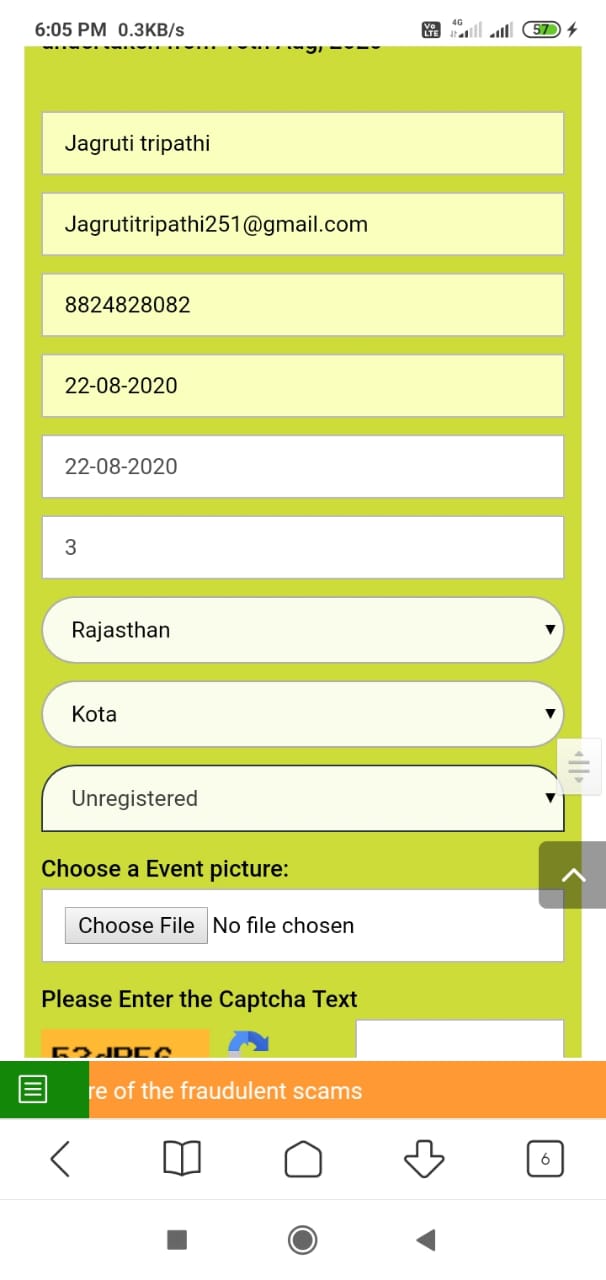Tap the captcha text input box
Screen dimensions: 606x1280
tap(460, 1039)
